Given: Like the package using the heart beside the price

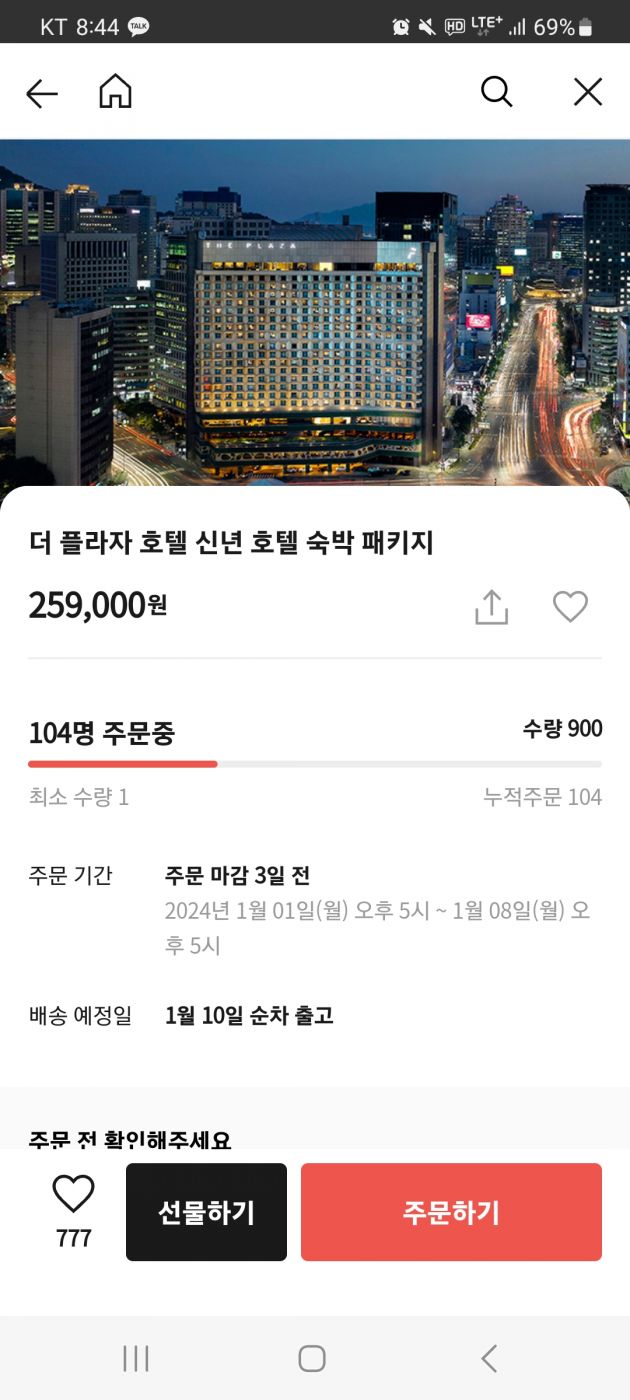Looking at the screenshot, I should coord(570,607).
